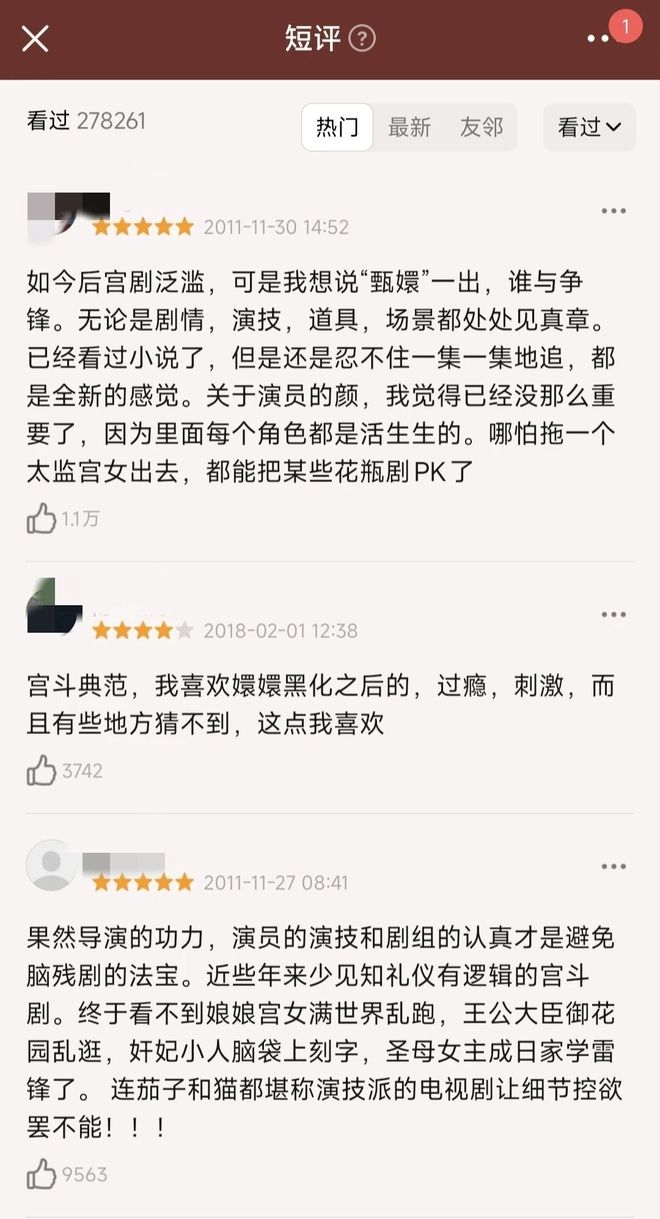
Task: Like the review with 9563 likes
Action: click(x=41, y=1174)
